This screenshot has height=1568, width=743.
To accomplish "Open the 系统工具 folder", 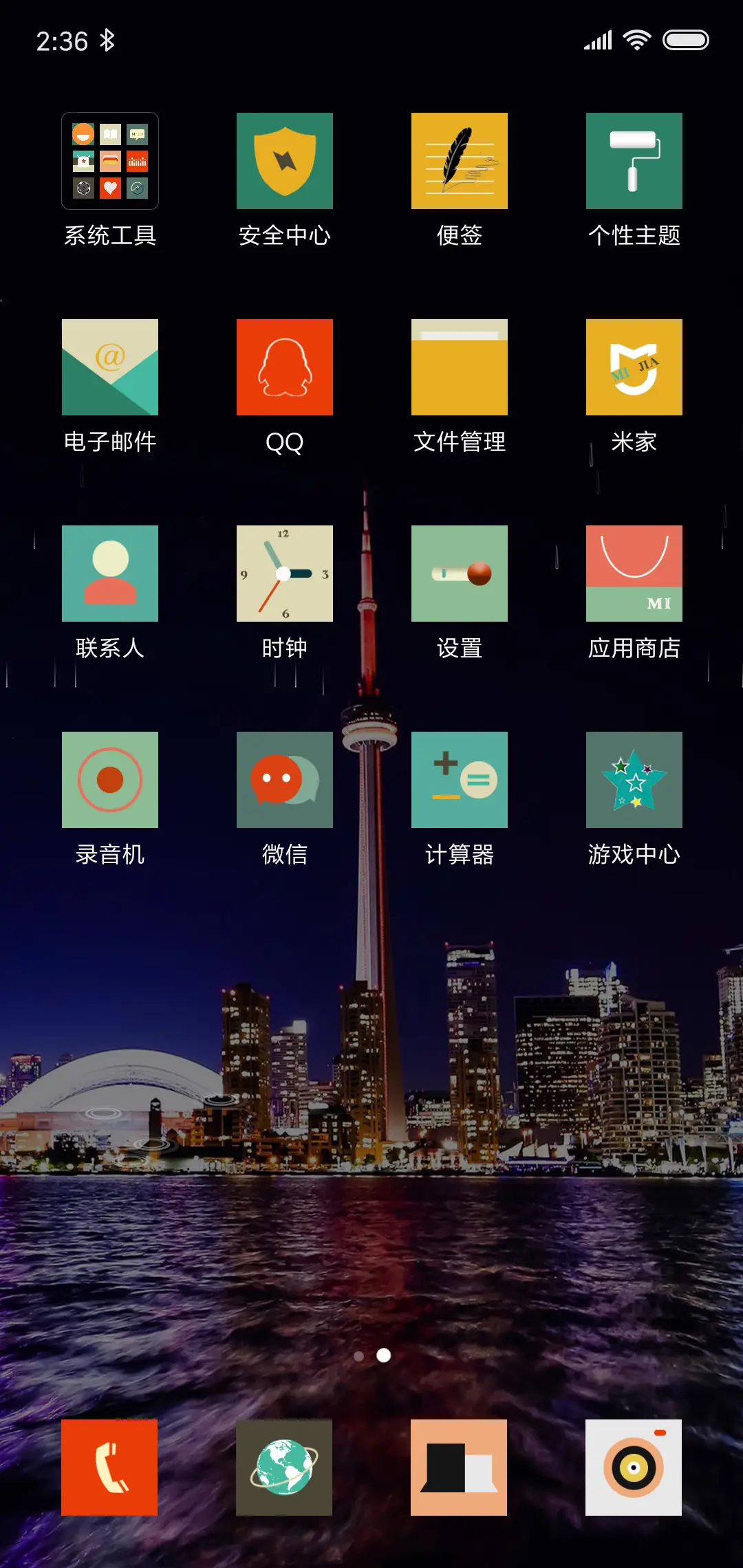I will pos(110,160).
